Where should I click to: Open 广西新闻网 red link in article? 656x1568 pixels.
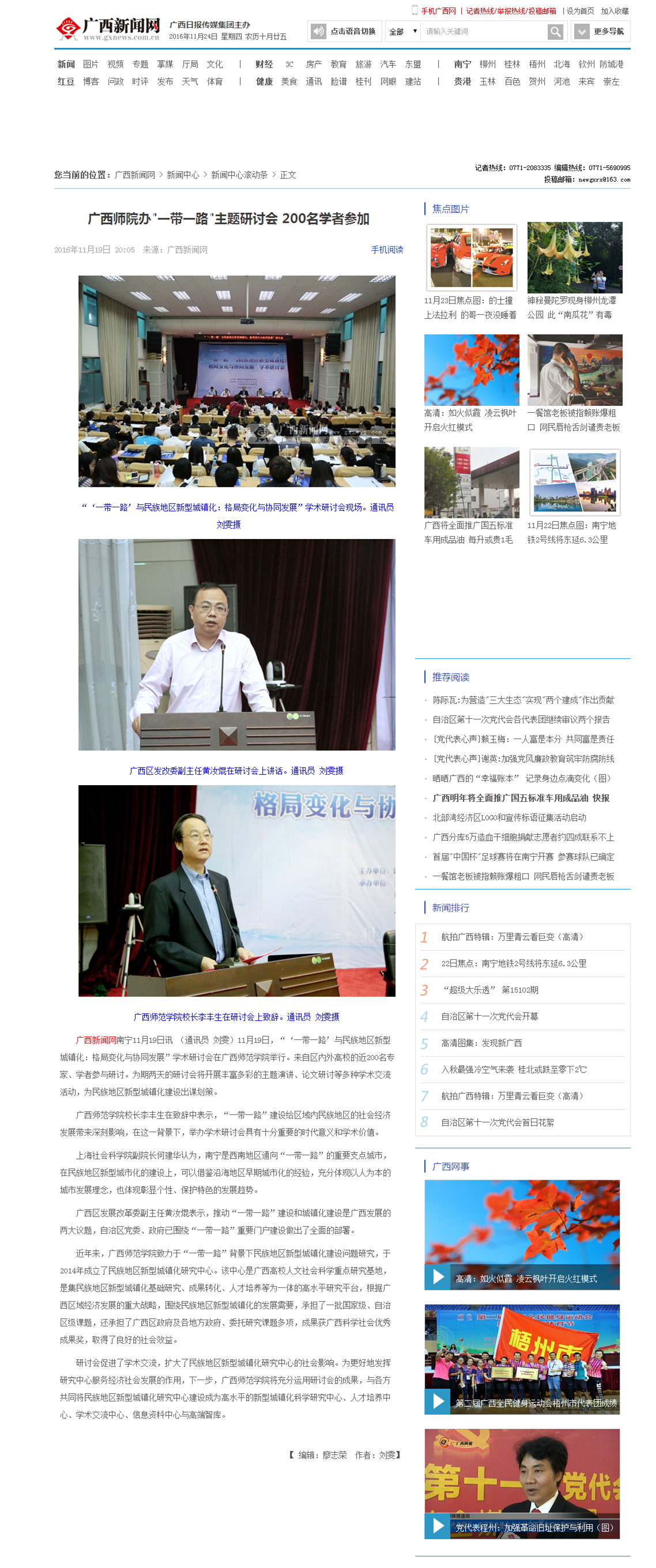tap(96, 1041)
